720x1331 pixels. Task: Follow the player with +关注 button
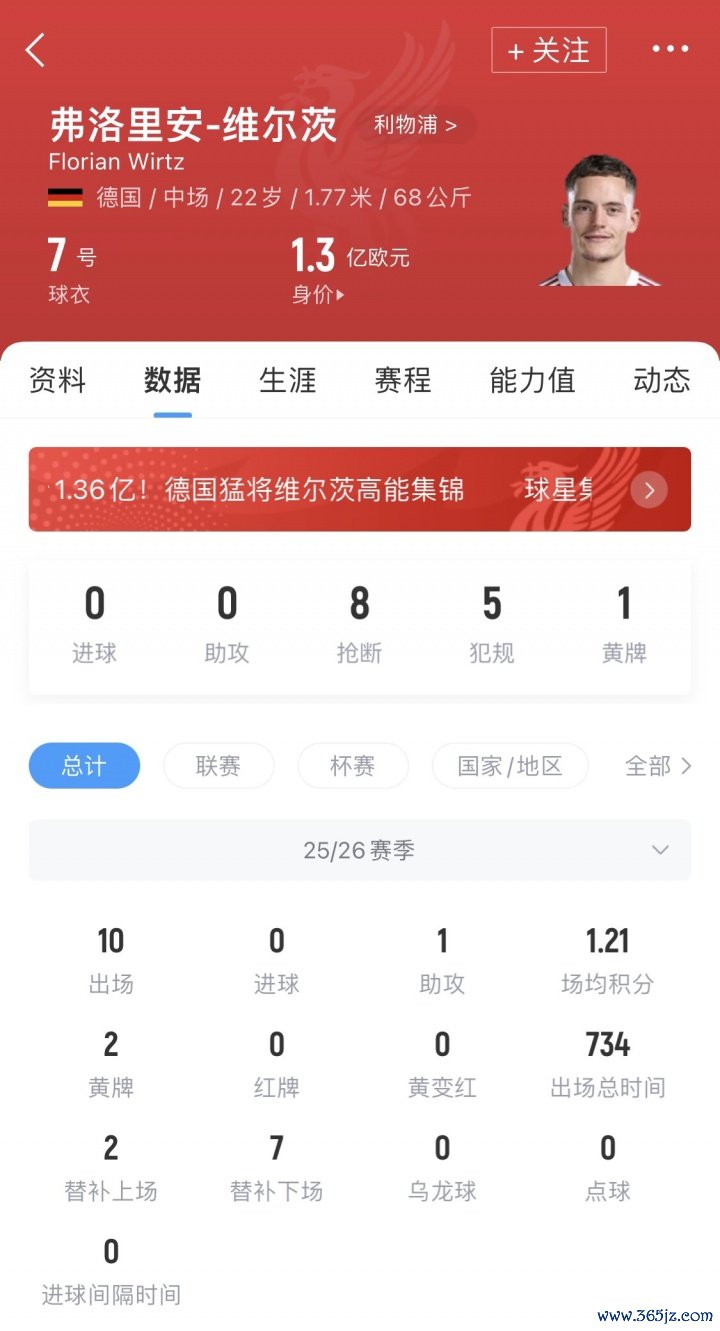[549, 50]
